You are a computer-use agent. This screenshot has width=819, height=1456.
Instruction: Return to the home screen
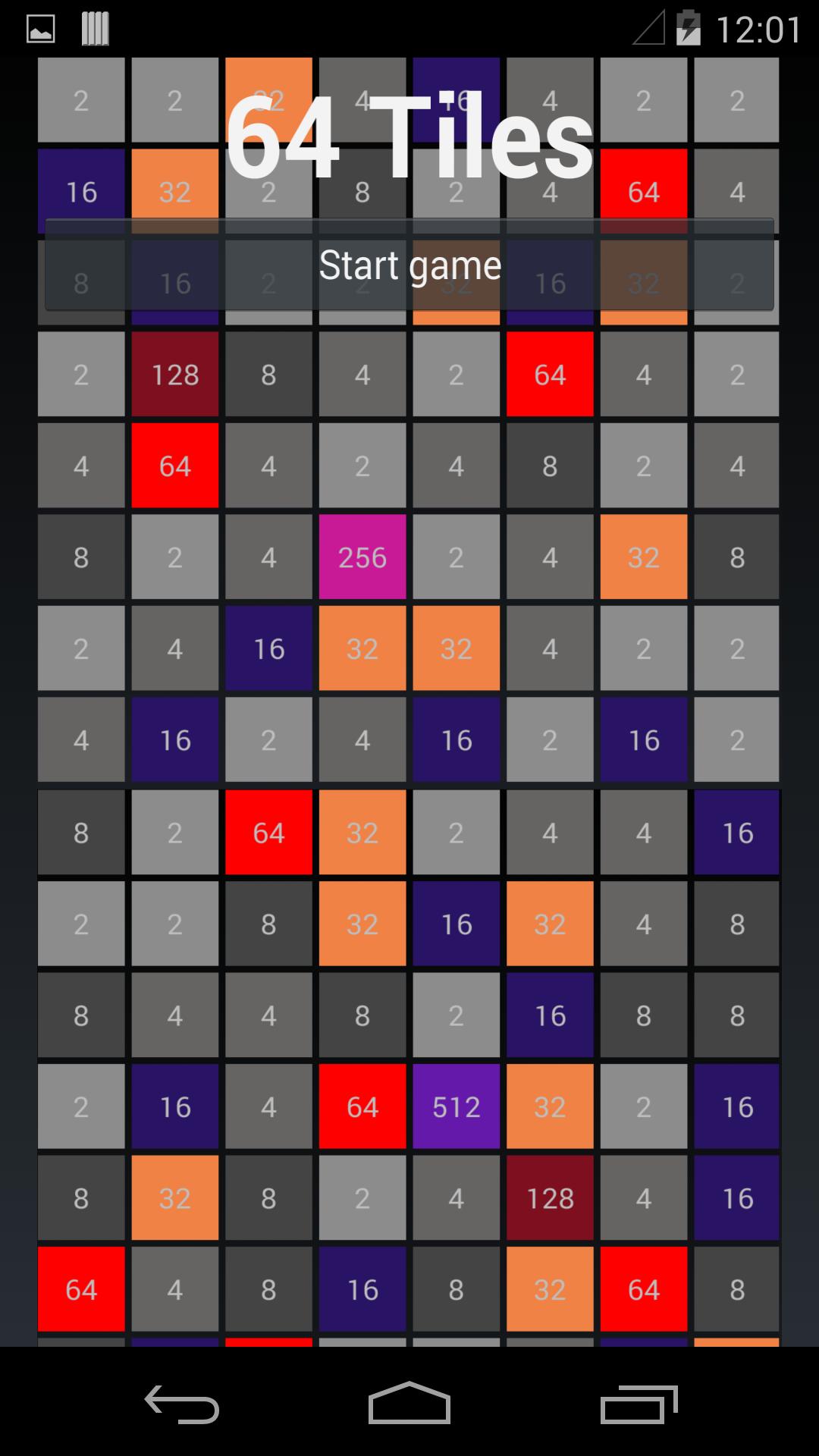409,1404
